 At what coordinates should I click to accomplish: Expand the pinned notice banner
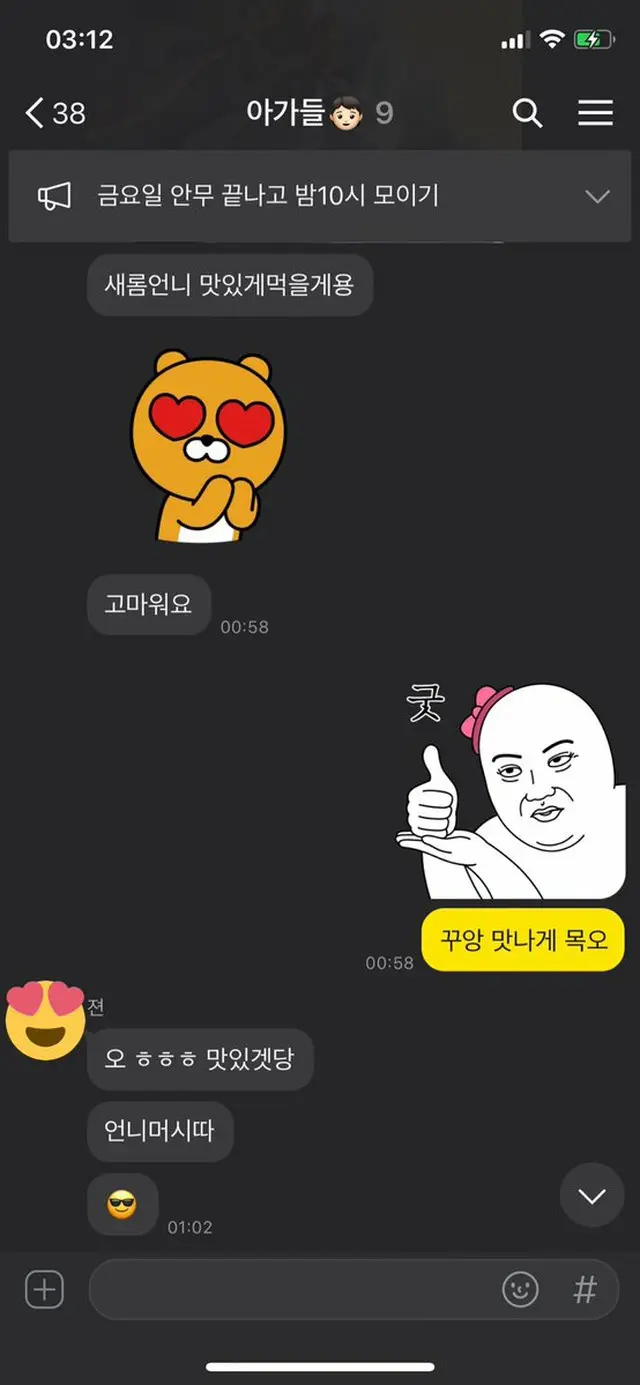click(x=597, y=196)
